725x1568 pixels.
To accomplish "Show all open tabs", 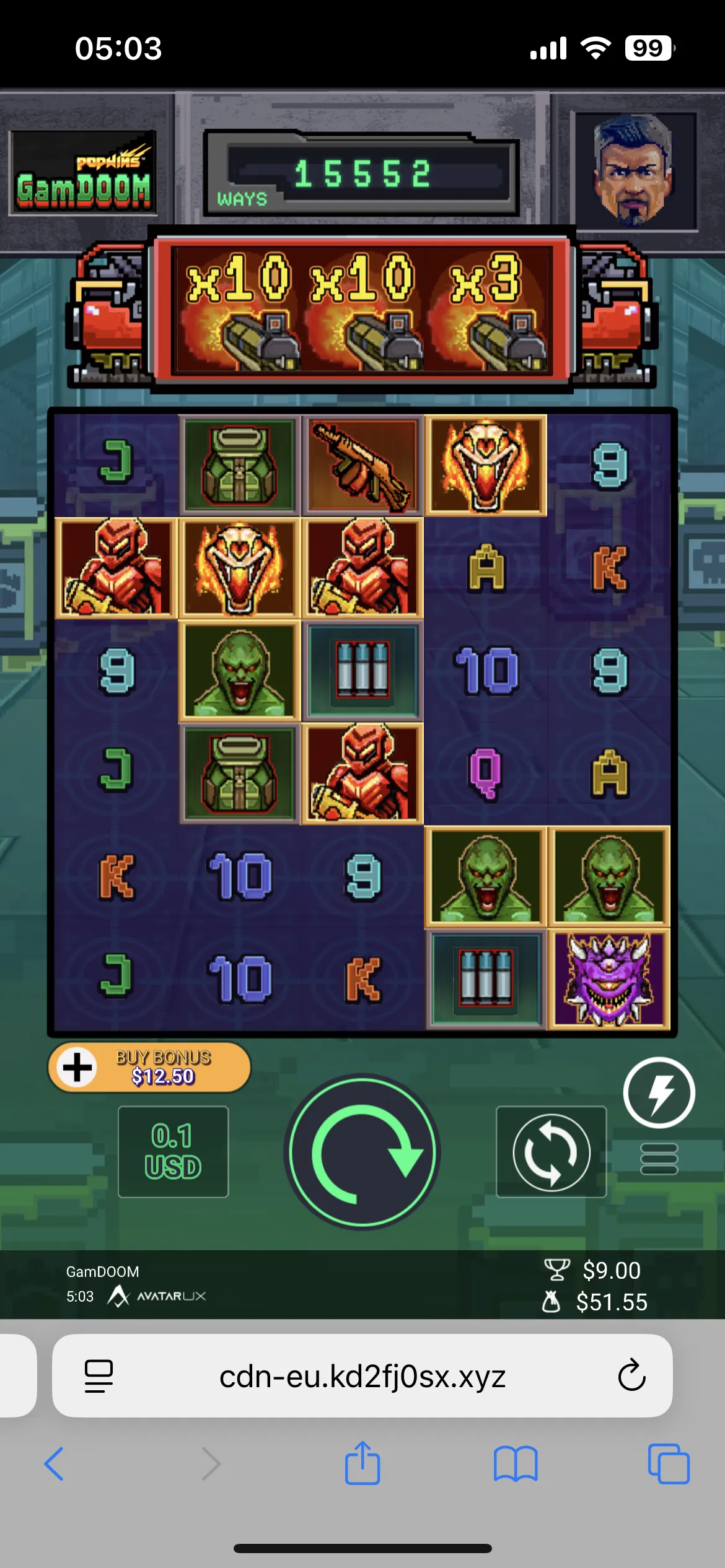I will click(669, 1464).
